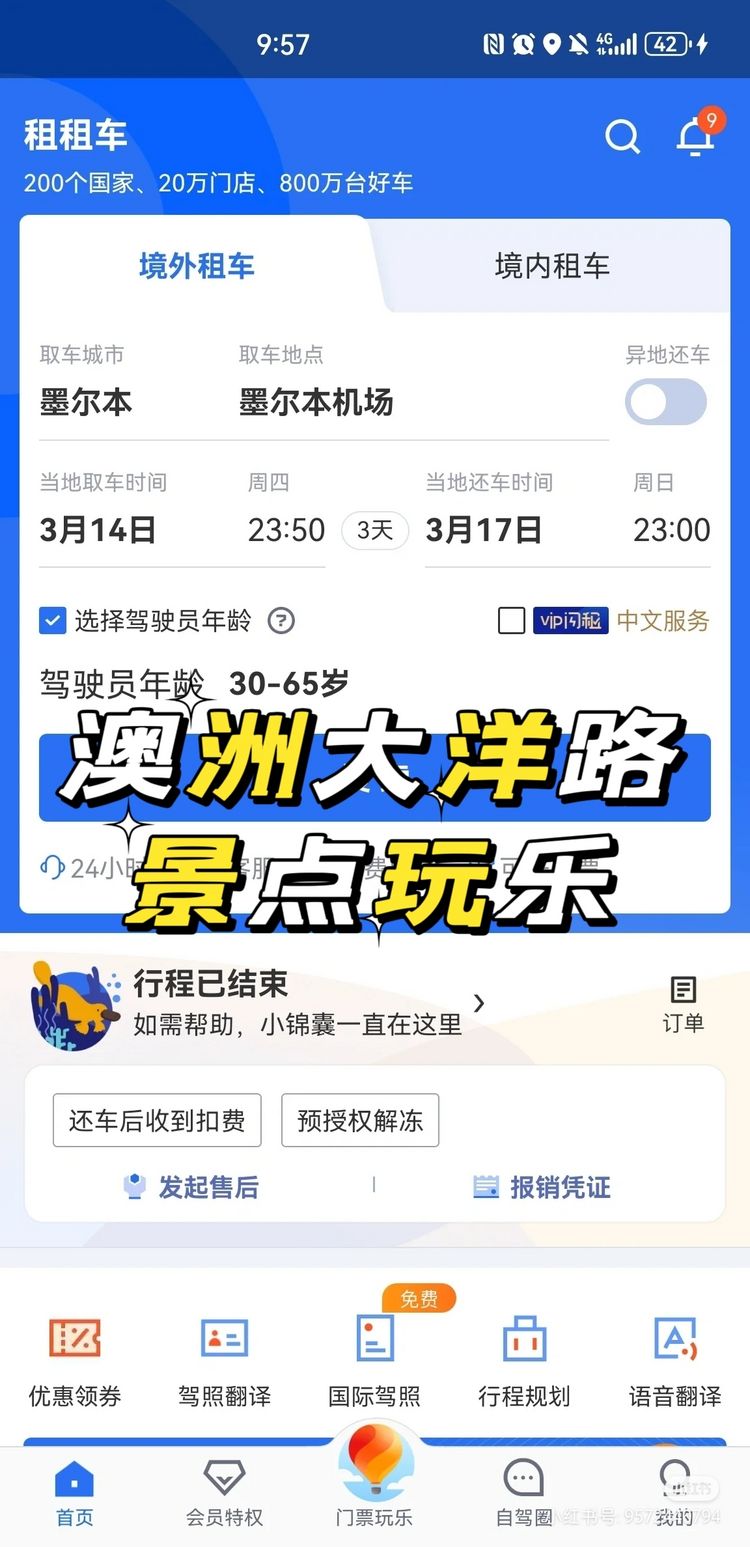Select the 境外租车 tab
Screen dimensions: 750x1547
(197, 266)
